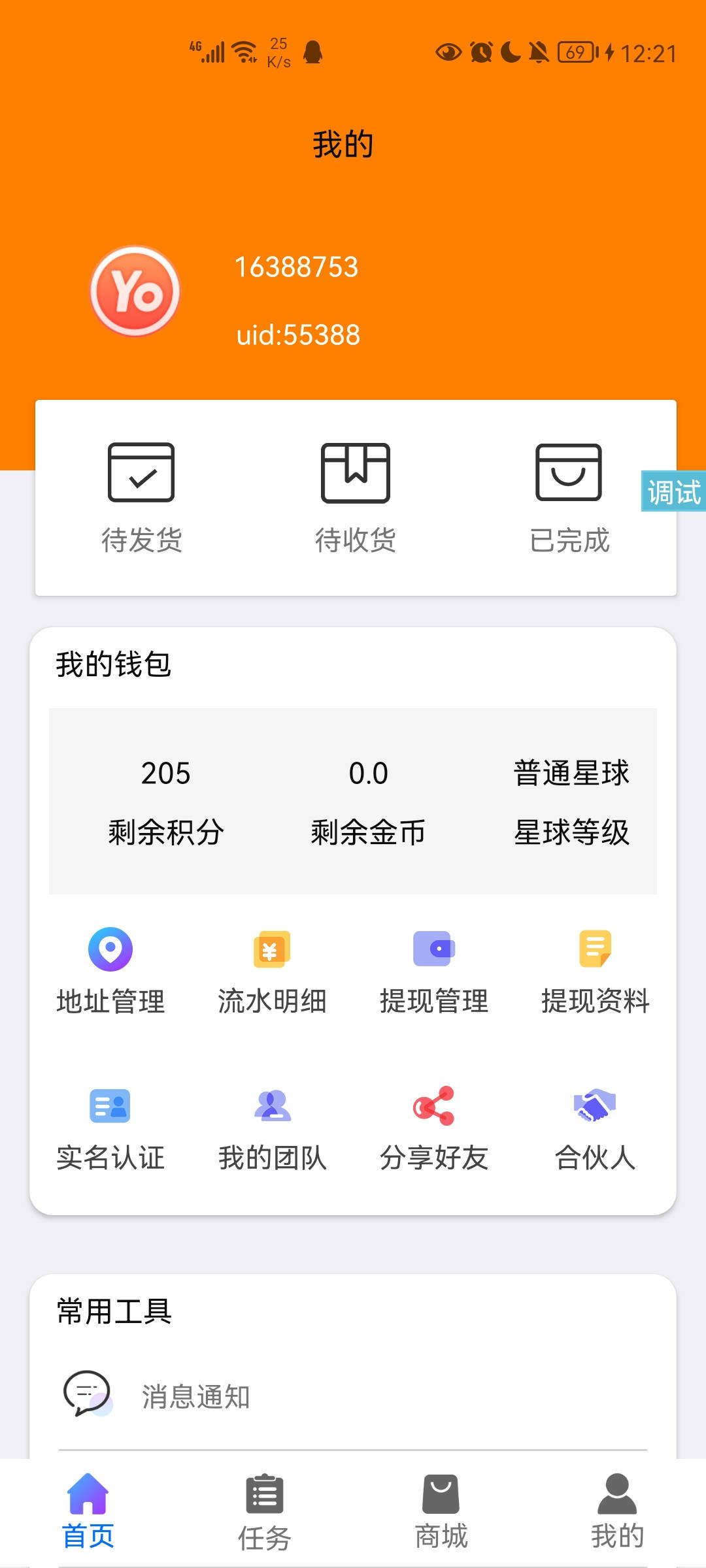The image size is (706, 1568).
Task: Tap the 调试 debug button
Action: click(673, 491)
